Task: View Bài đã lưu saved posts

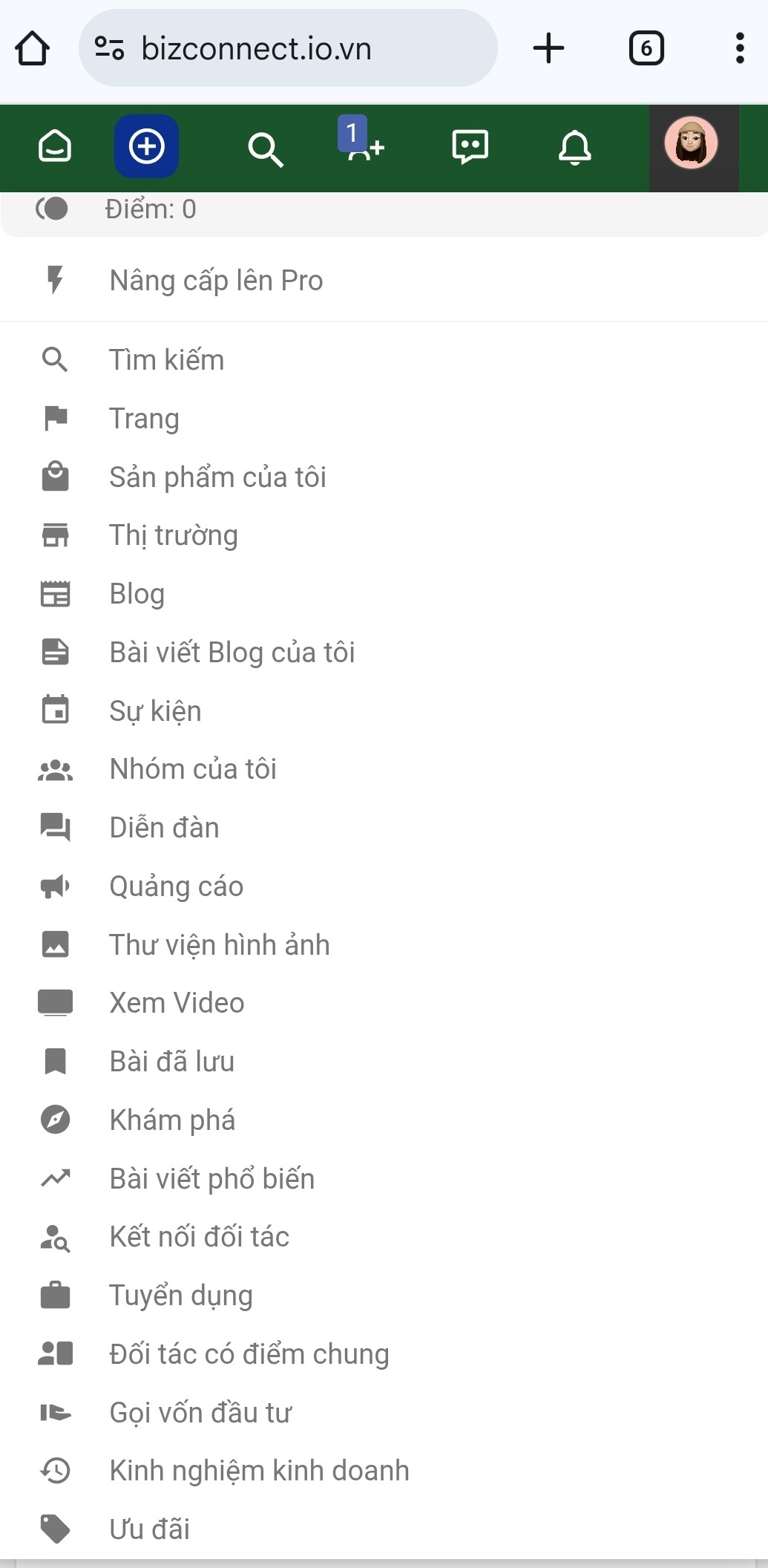Action: point(171,1061)
